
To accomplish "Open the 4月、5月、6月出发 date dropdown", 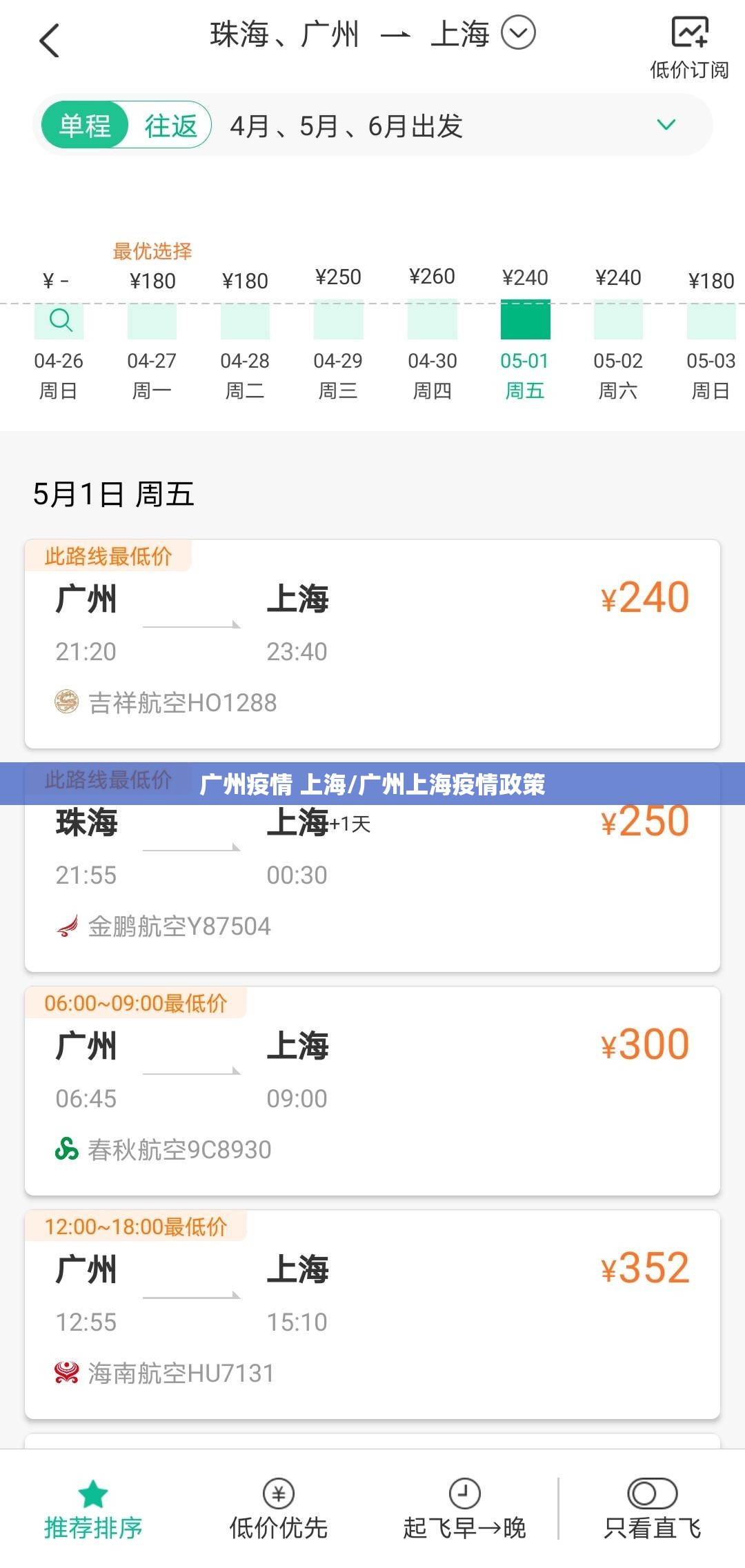I will click(x=345, y=126).
